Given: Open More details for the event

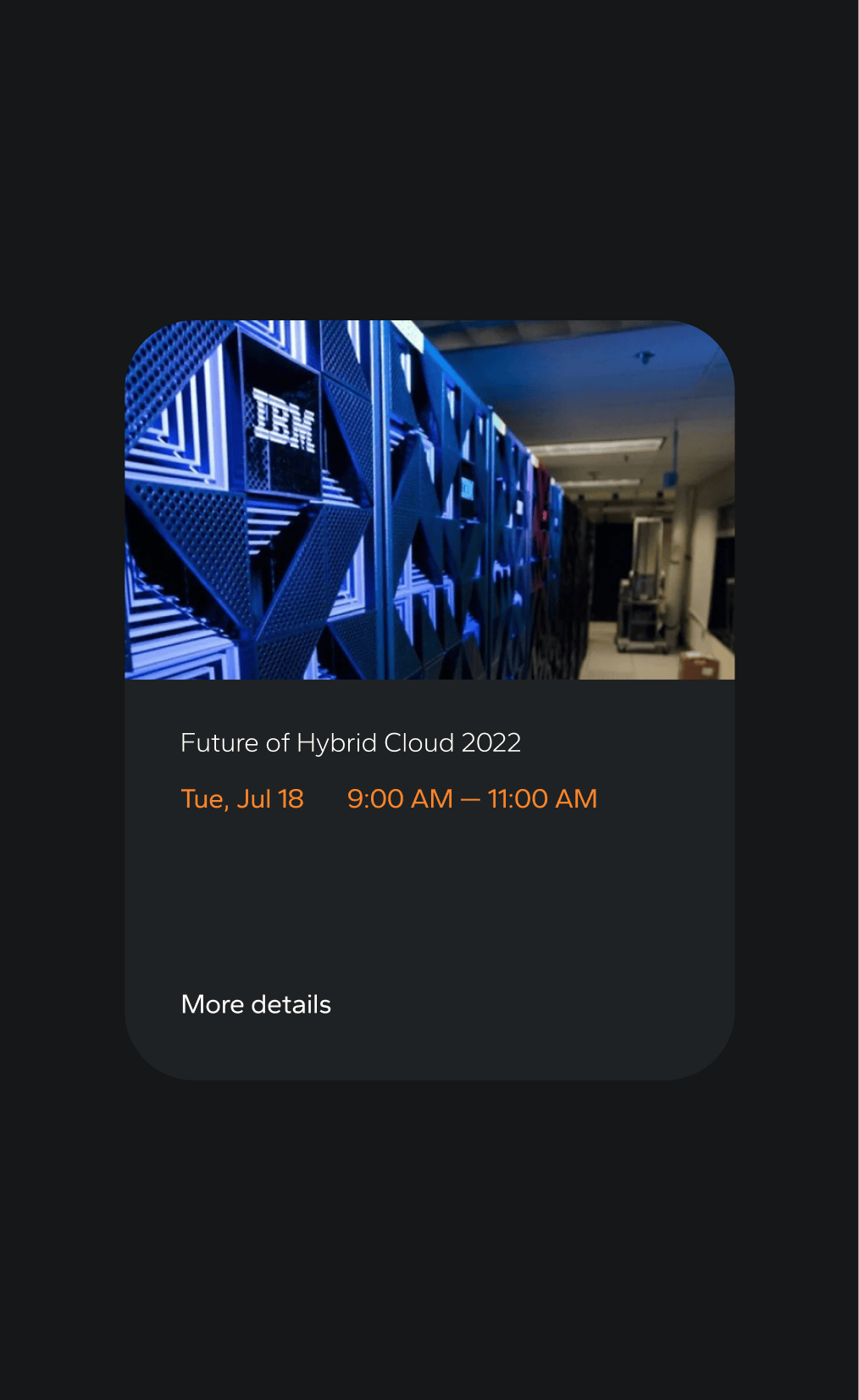Looking at the screenshot, I should [x=256, y=1004].
